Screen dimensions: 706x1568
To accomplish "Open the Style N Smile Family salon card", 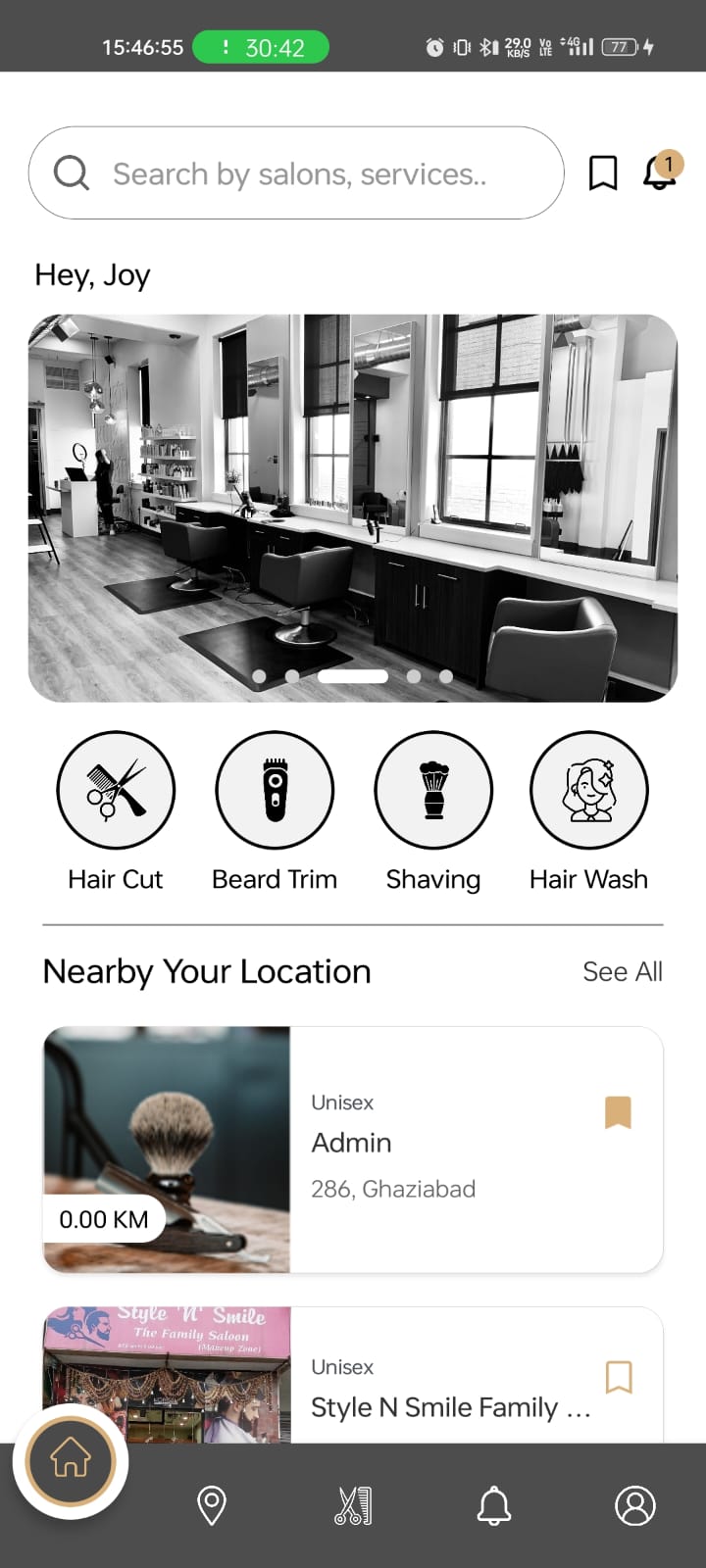I will [441, 1392].
